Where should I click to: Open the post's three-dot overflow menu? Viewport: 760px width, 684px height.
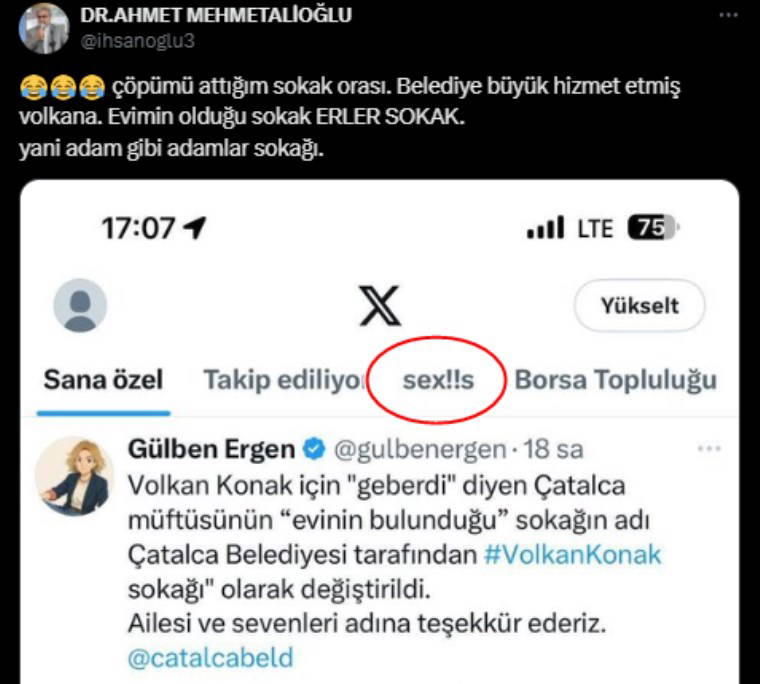731,17
